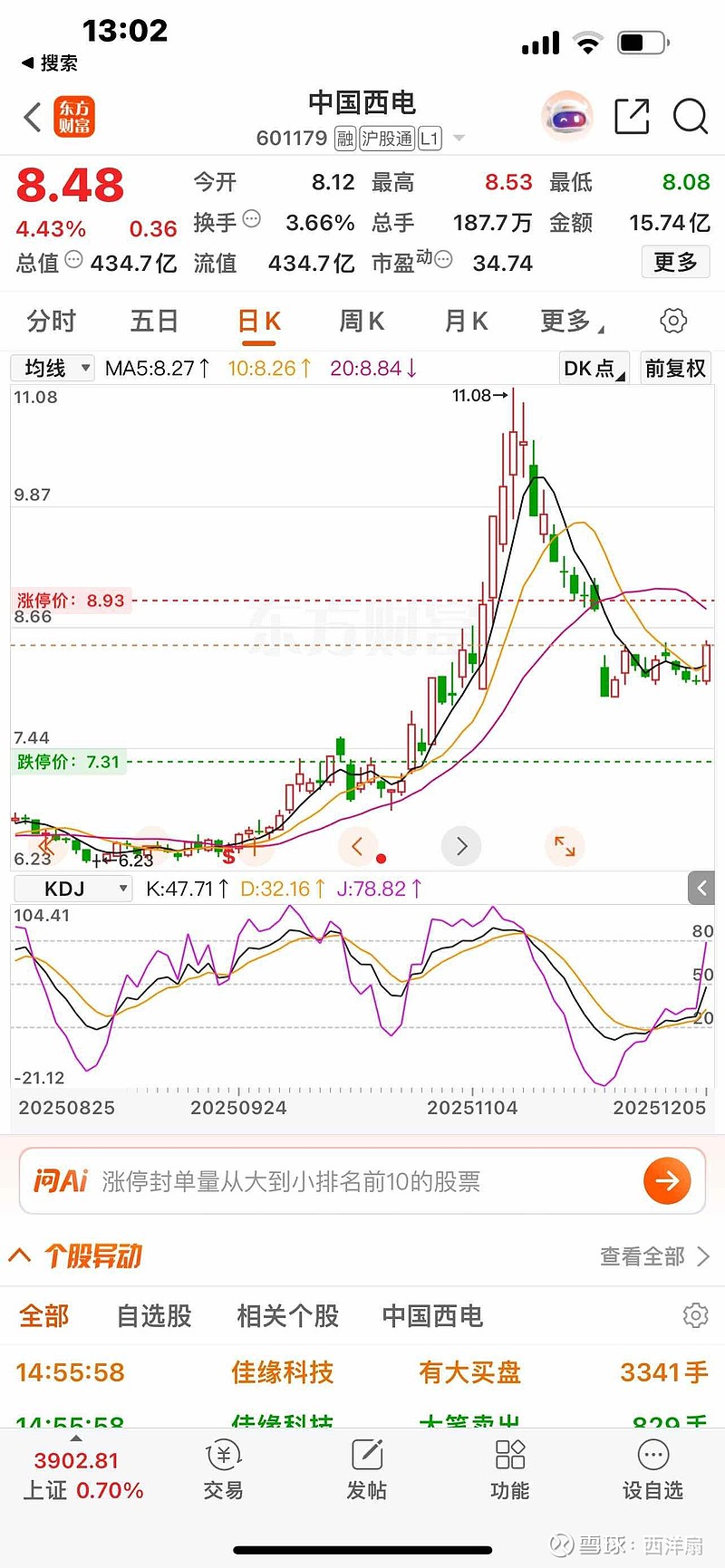This screenshot has height=1568, width=725.
Task: Open the AI assistant robot icon
Action: pos(567,117)
